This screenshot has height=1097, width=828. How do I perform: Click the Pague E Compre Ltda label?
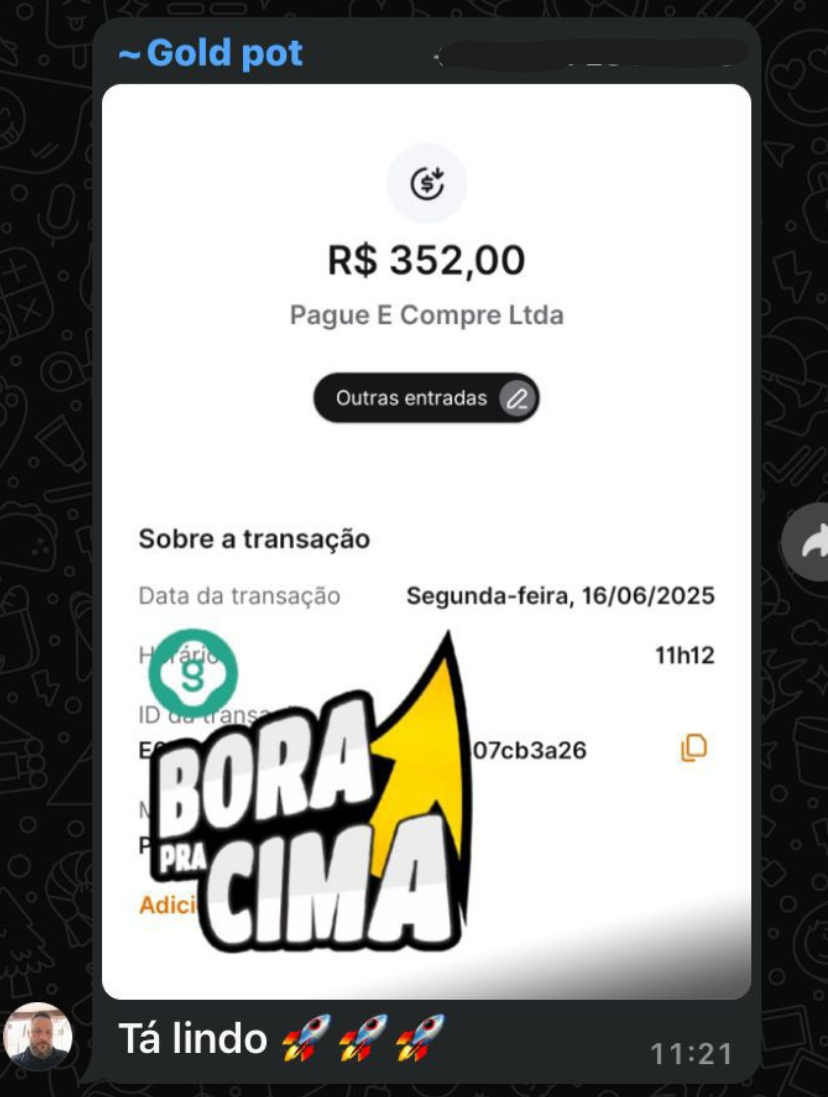point(427,314)
